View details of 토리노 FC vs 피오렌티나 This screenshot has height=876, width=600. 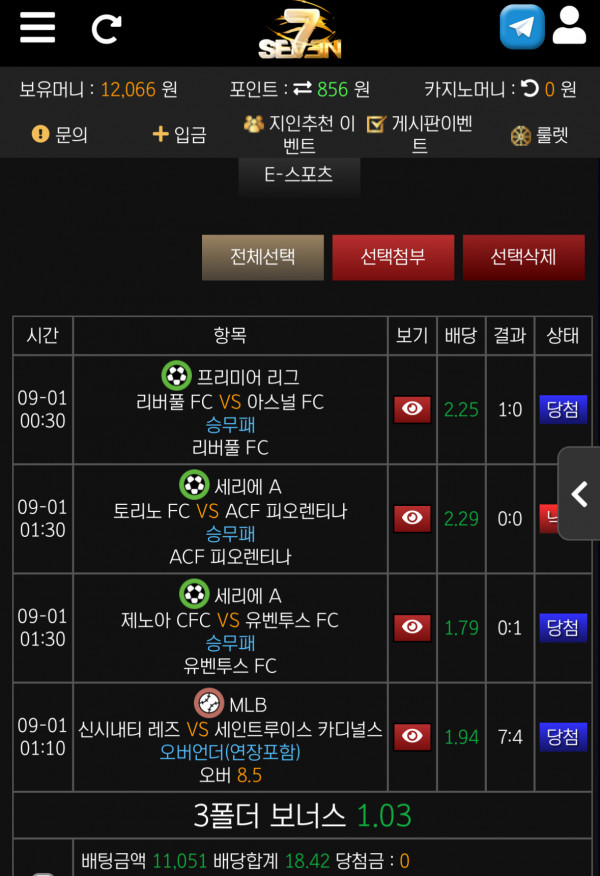(x=412, y=518)
